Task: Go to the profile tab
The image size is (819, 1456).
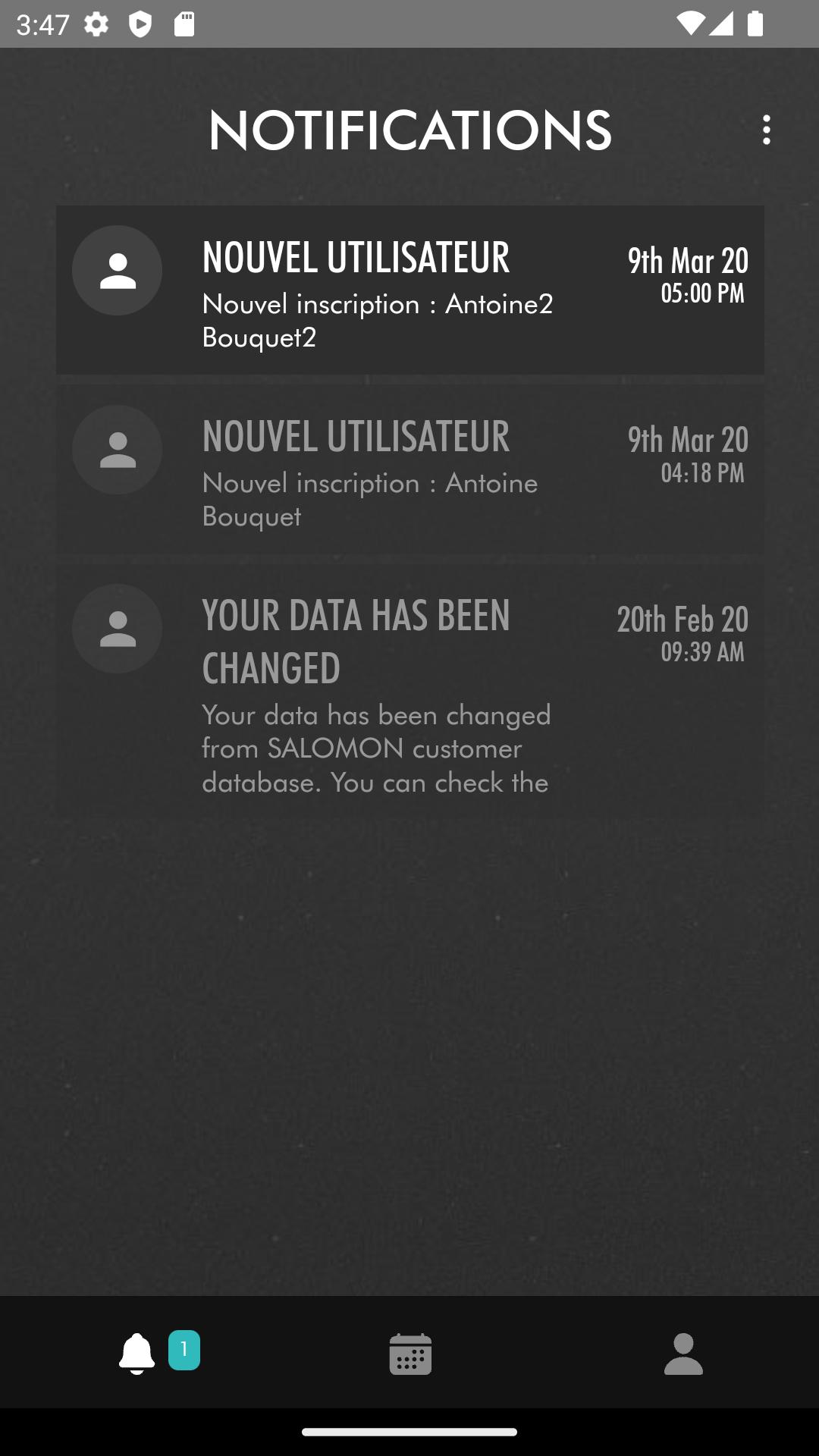Action: tap(683, 1354)
